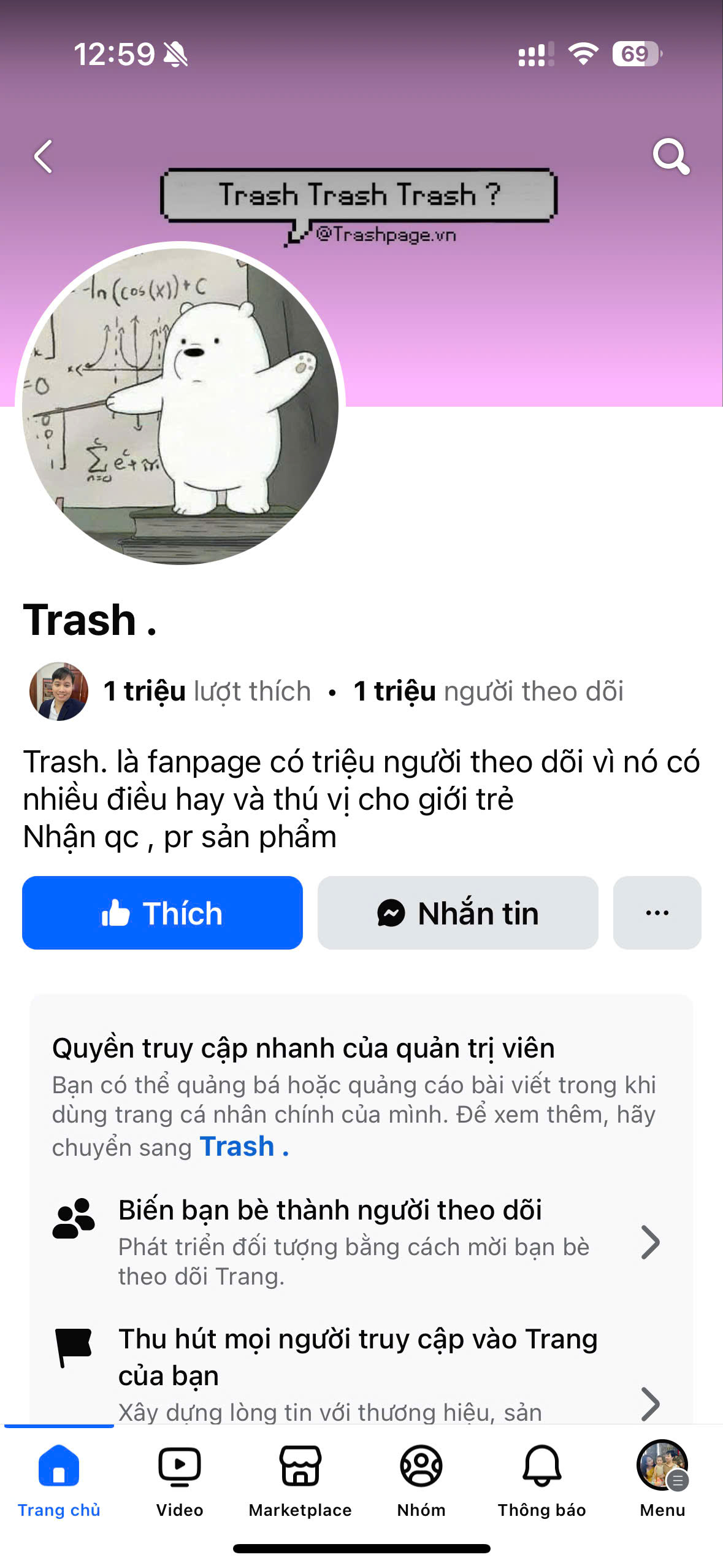Like the page with the Thích button
Screen dimensions: 723x1568
(163, 913)
